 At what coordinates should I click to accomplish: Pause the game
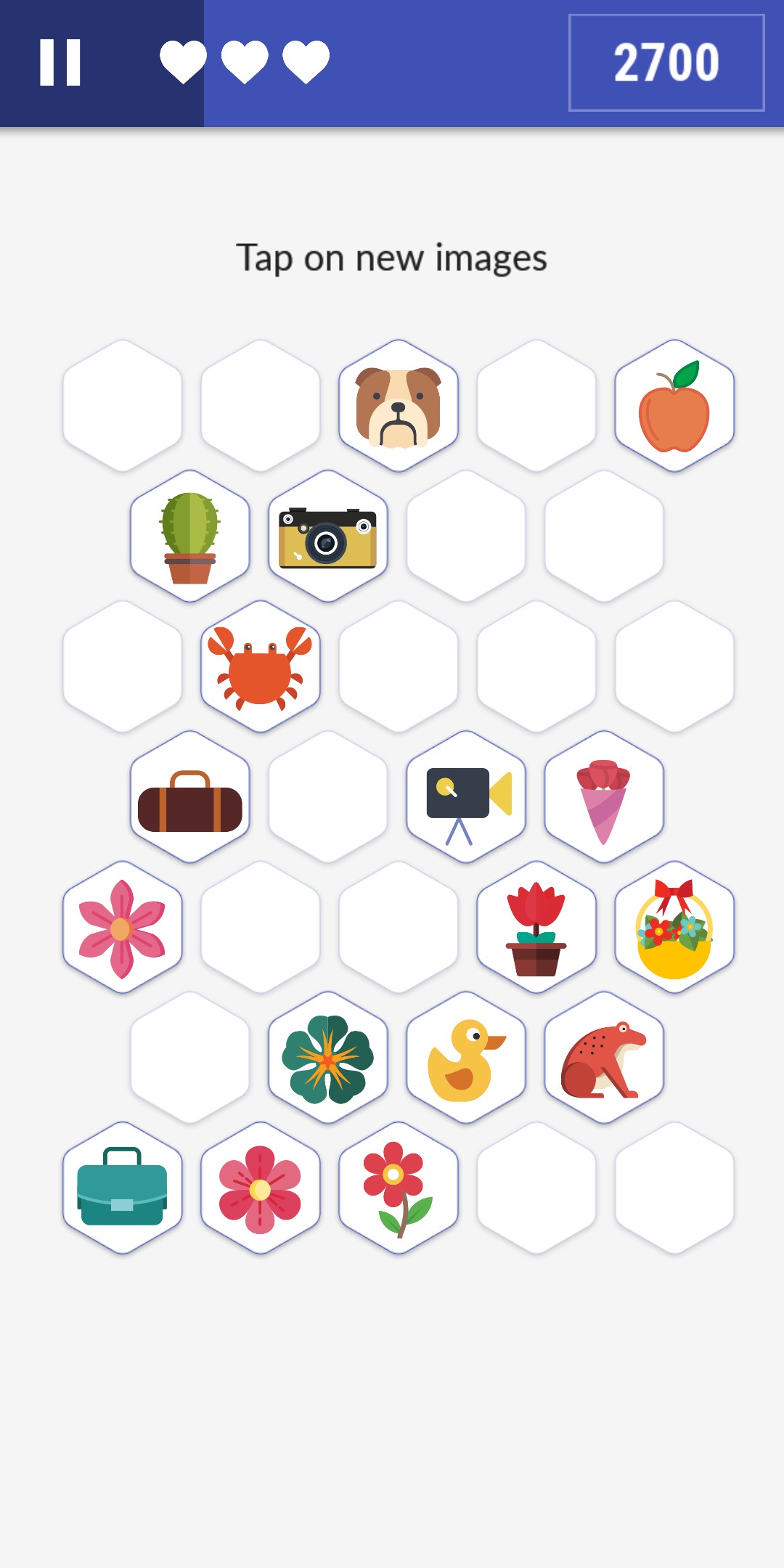(x=60, y=62)
